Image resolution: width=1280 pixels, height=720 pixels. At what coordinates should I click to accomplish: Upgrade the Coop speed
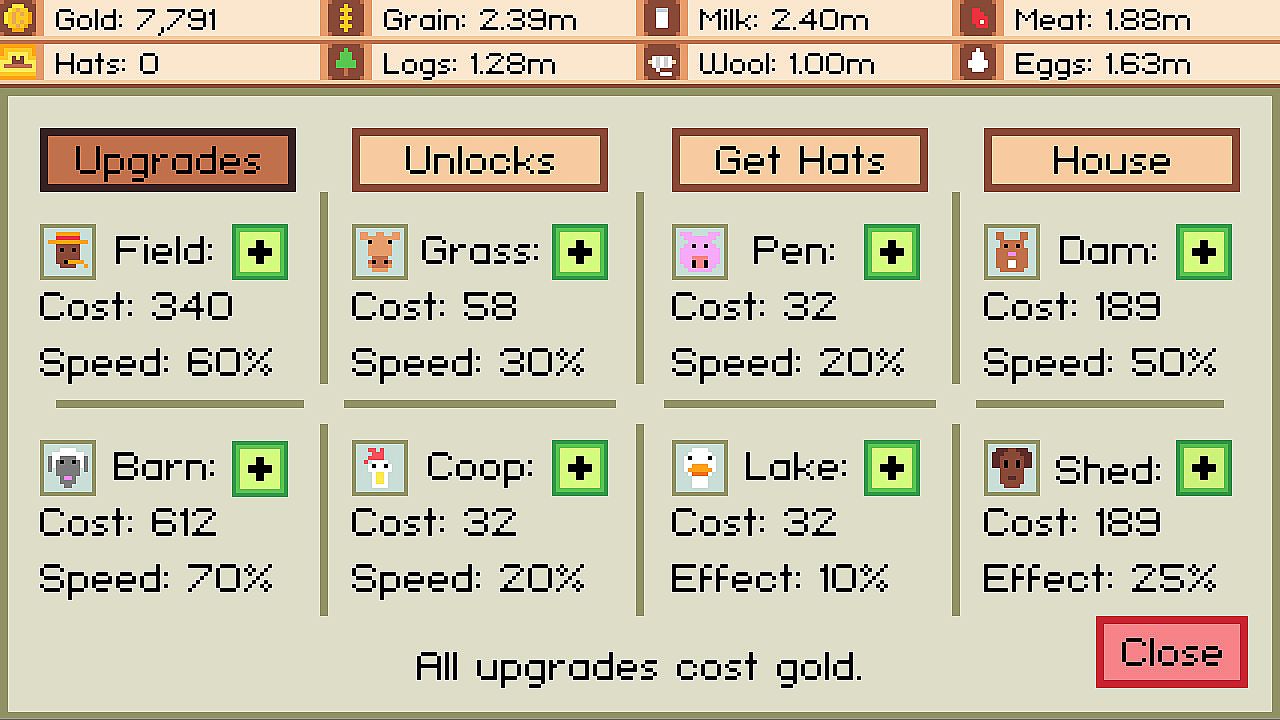pos(580,468)
